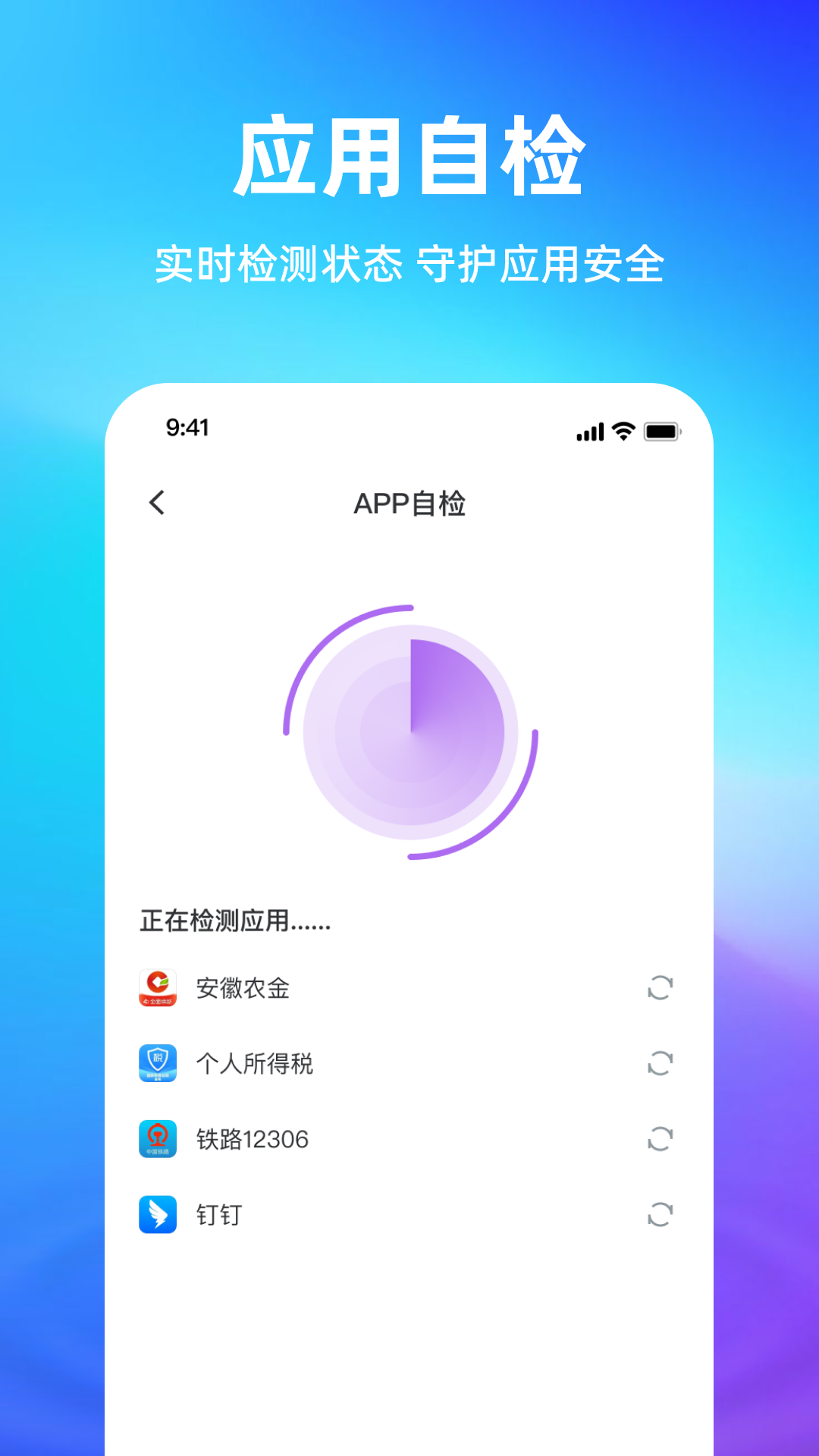Tap the 个人所得税 shield app icon

click(158, 1063)
